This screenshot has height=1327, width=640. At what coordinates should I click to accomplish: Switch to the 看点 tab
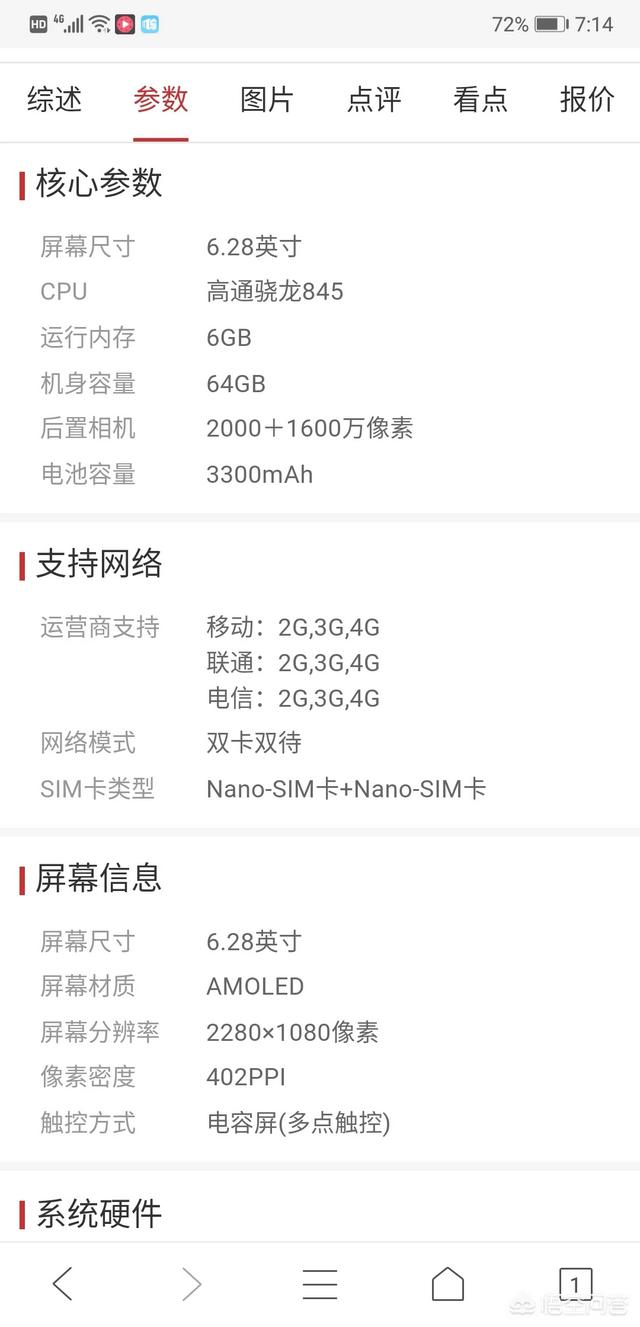(480, 100)
